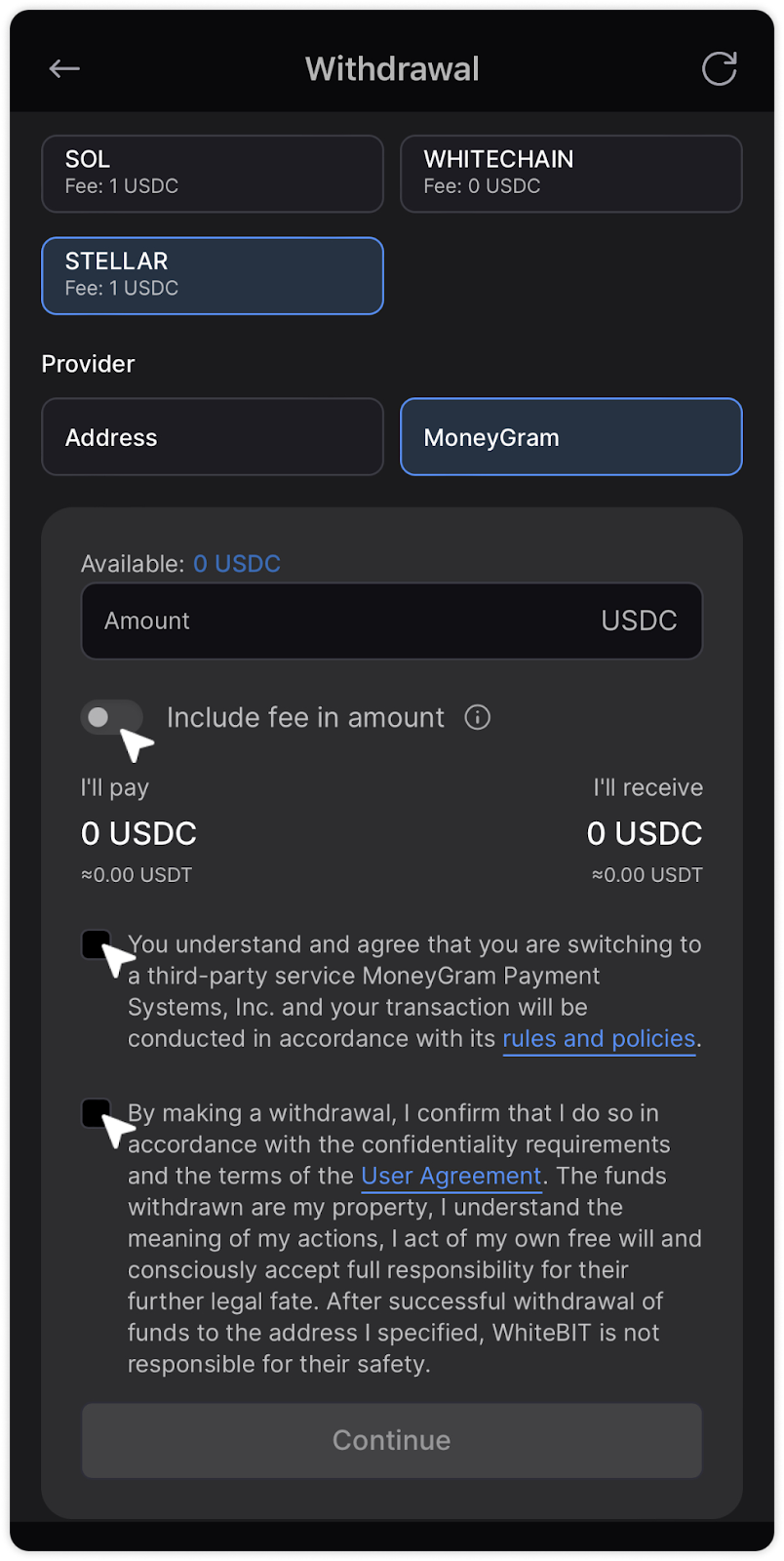Select MoneyGram as provider
This screenshot has height=1561, width=784.
point(571,437)
